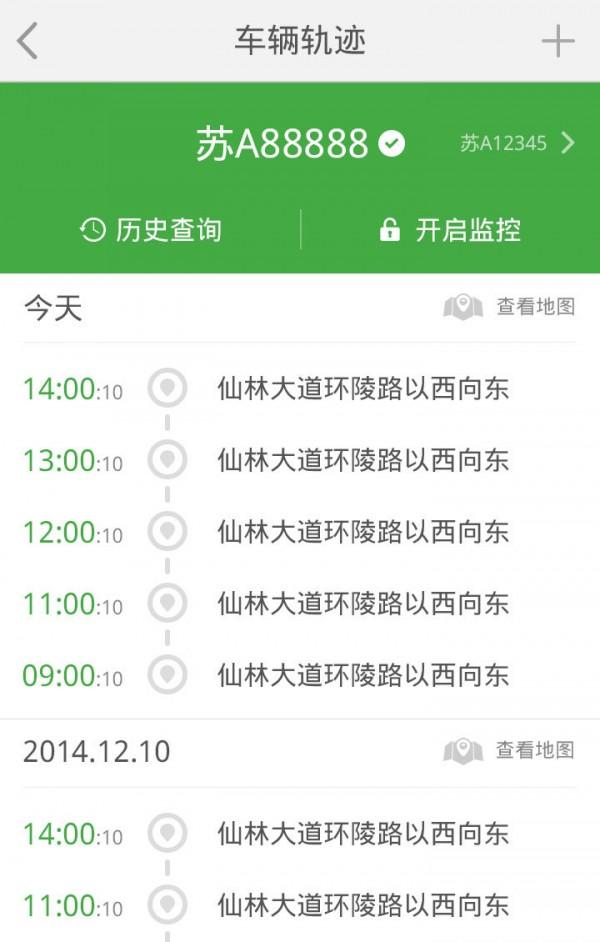Add a vehicle with the plus icon
This screenshot has width=600, height=942.
pos(557,41)
